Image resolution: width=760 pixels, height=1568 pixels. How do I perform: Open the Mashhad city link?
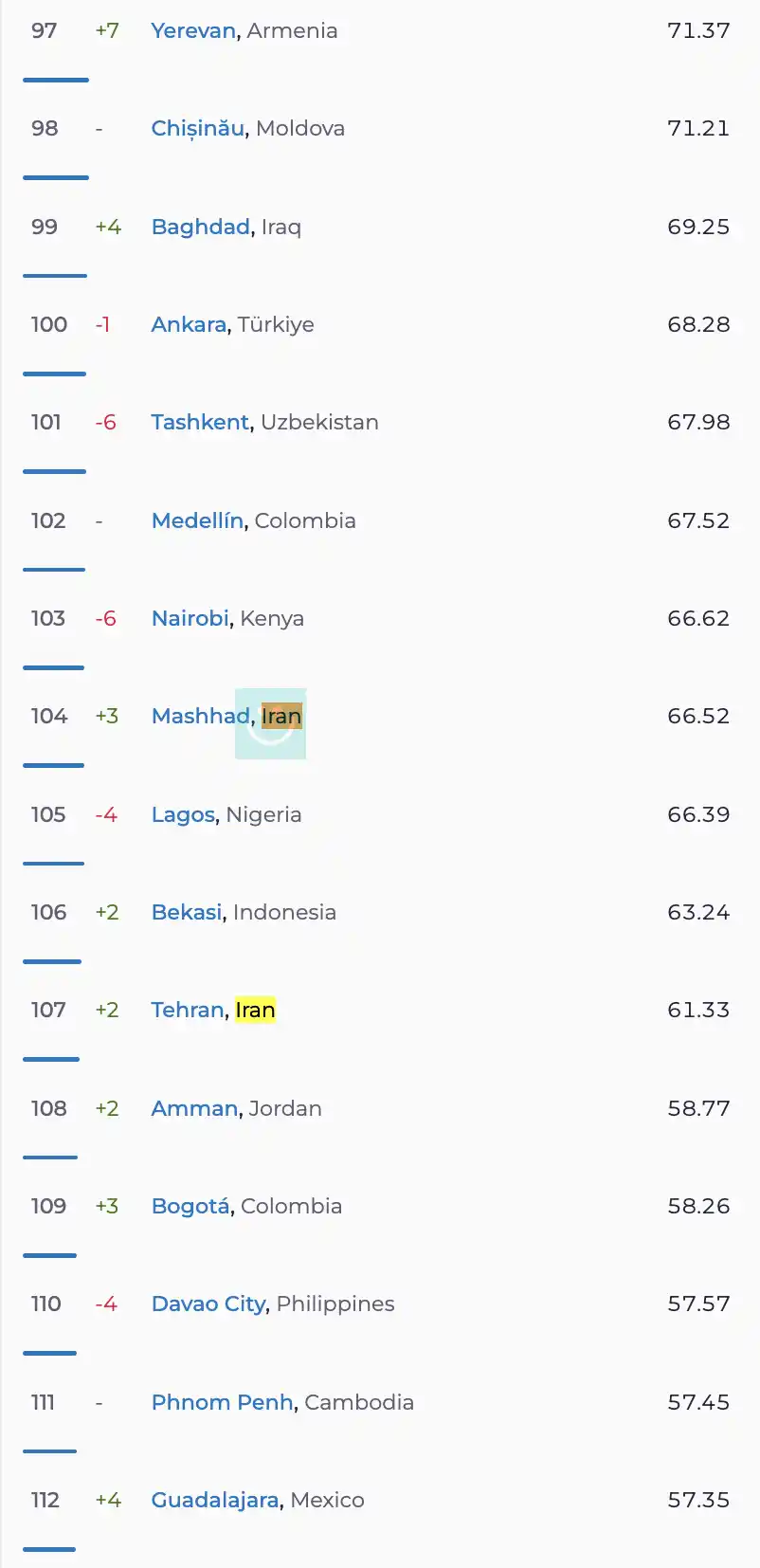200,716
